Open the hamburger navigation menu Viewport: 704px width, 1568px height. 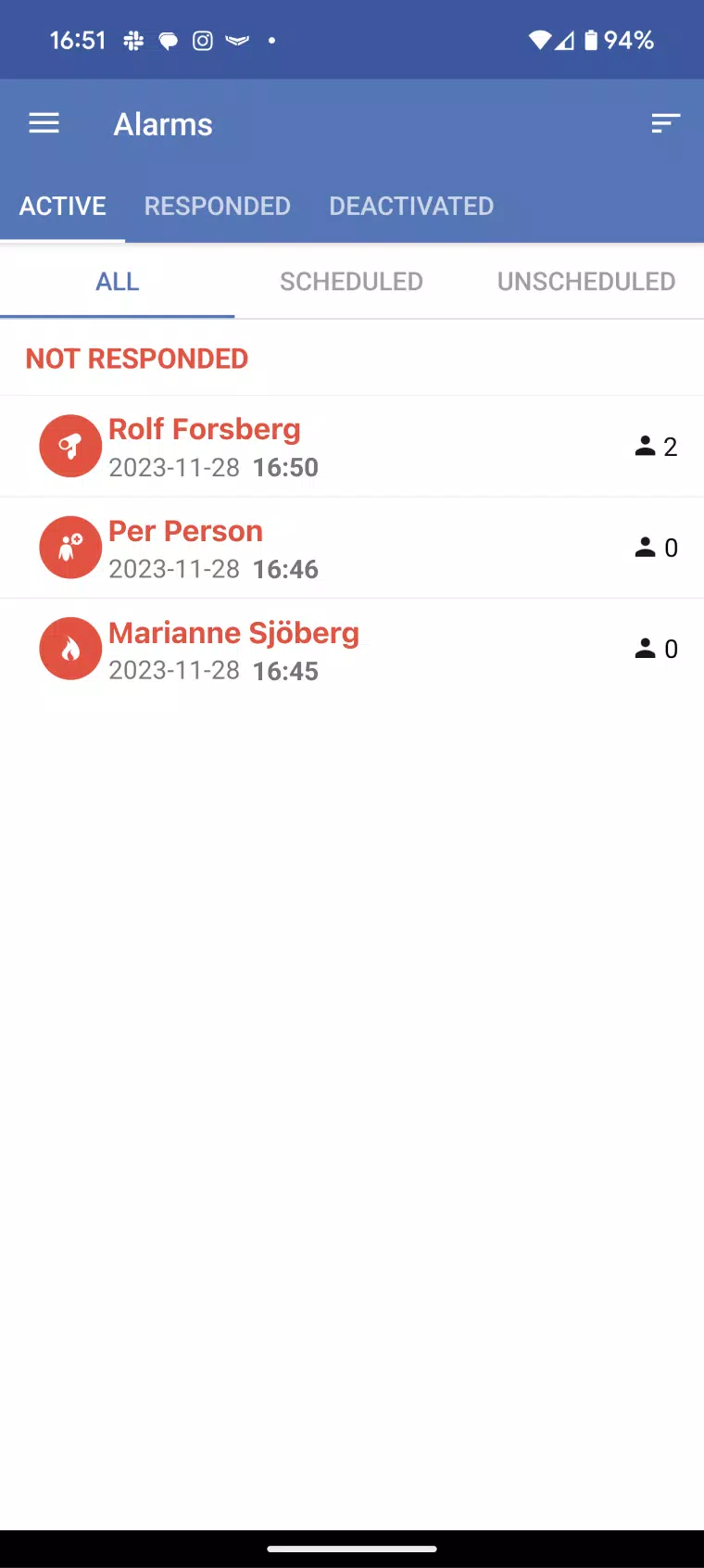pyautogui.click(x=44, y=123)
